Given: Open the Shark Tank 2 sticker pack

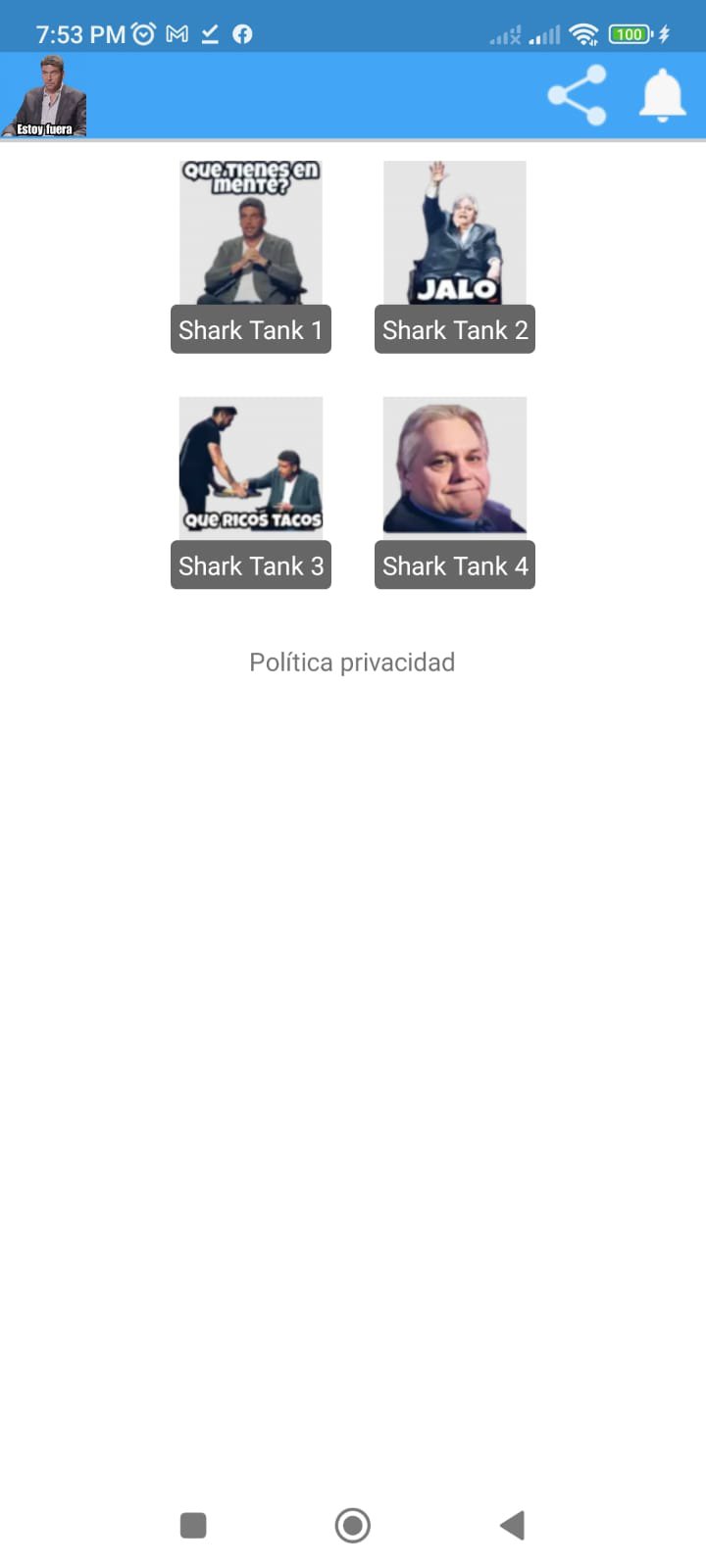Looking at the screenshot, I should tap(454, 329).
